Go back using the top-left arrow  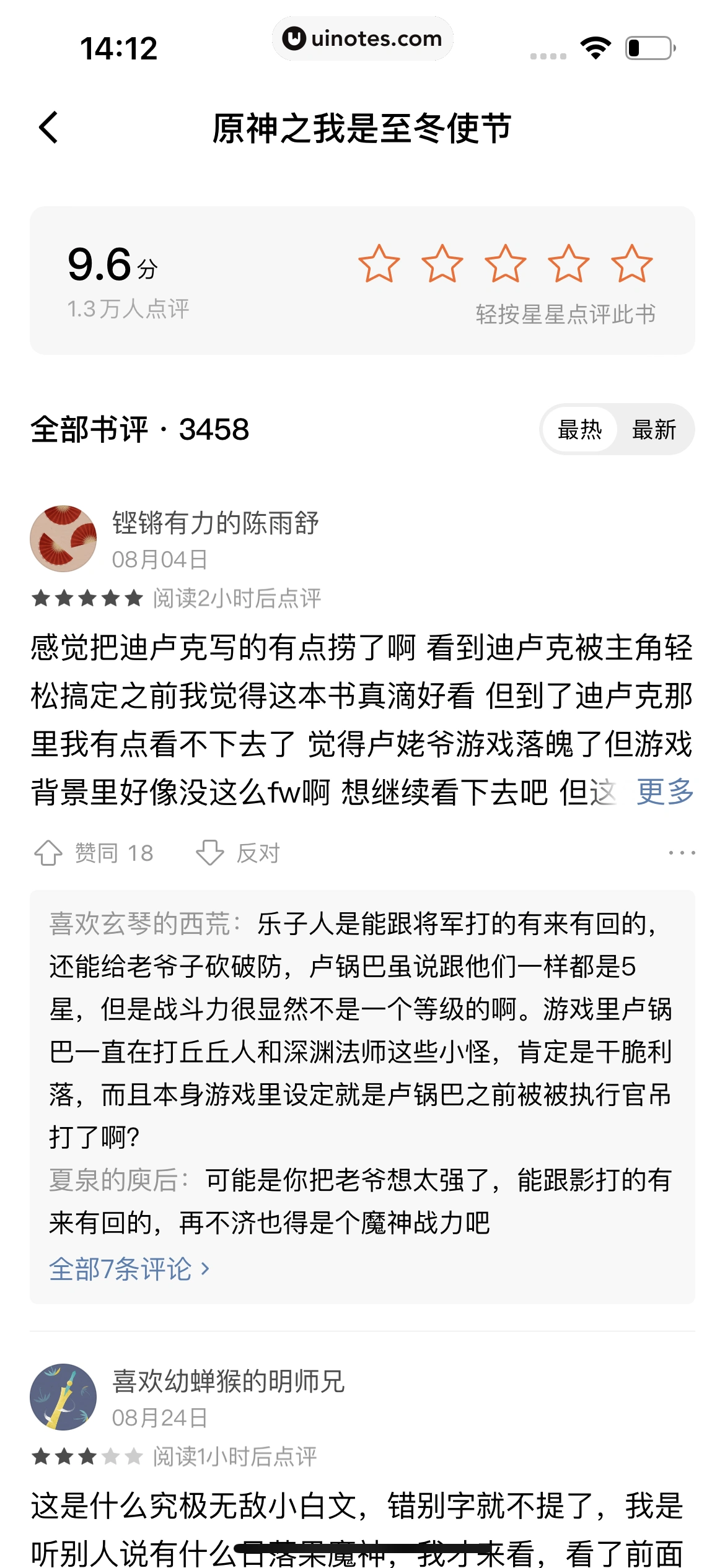(49, 128)
